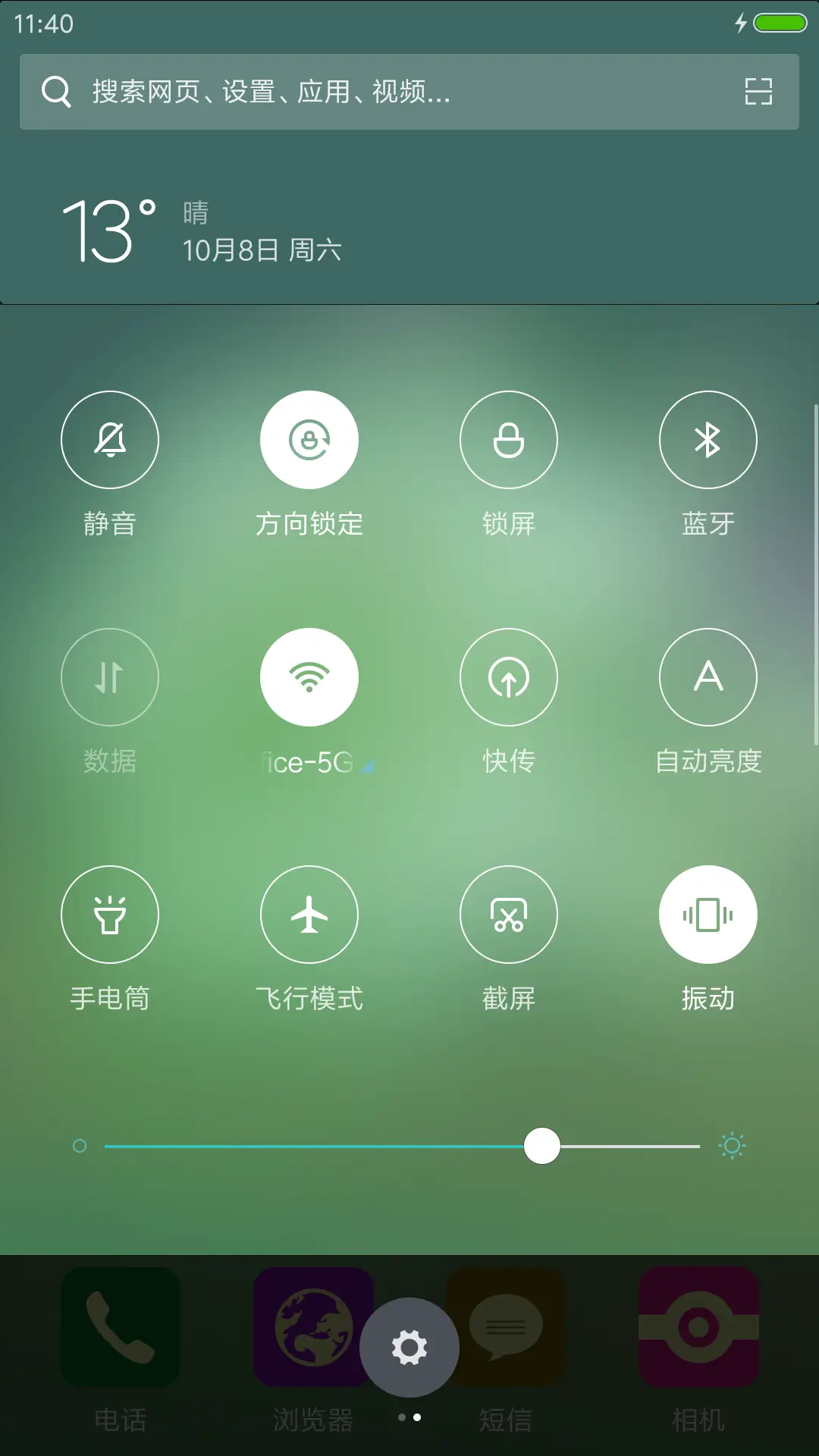The width and height of the screenshot is (819, 1456).
Task: Open the 快传 quick share tile
Action: [509, 677]
